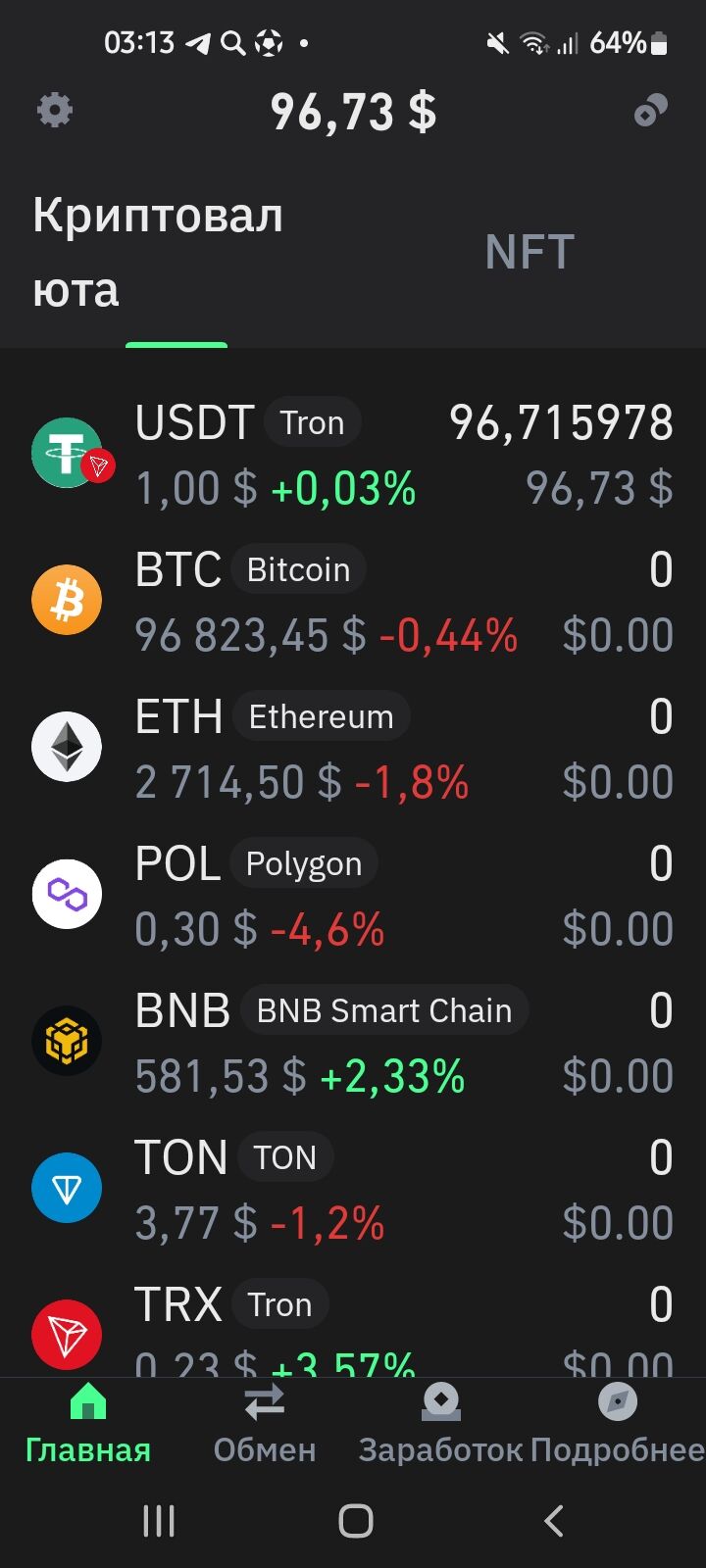
Task: Select the Криптовалюта tab
Action: tap(159, 253)
